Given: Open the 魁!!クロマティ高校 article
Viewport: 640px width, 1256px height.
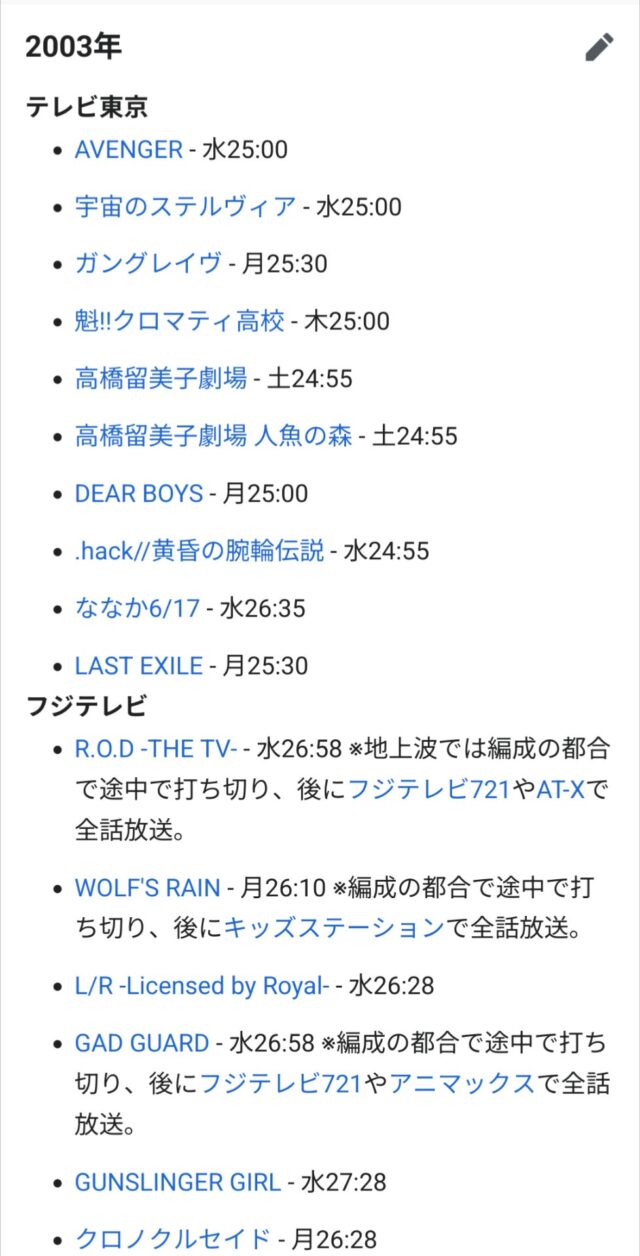Looking at the screenshot, I should pyautogui.click(x=179, y=321).
